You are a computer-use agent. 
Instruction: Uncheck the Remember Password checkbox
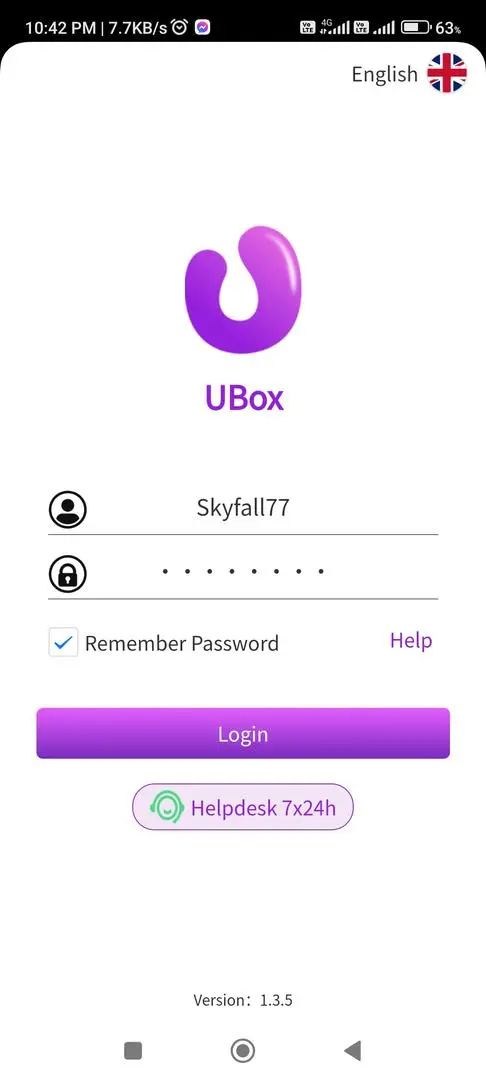pos(63,643)
